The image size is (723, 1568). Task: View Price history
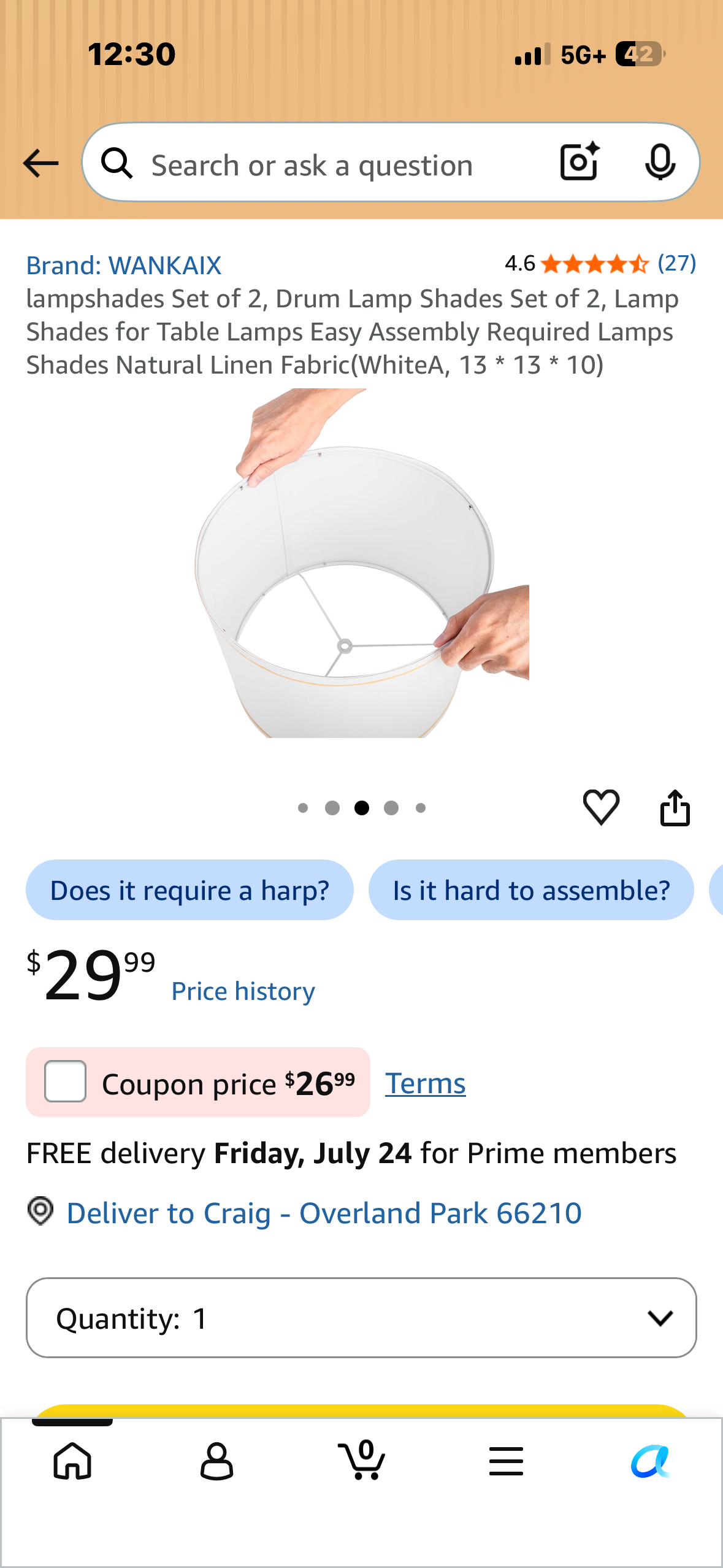(x=243, y=991)
